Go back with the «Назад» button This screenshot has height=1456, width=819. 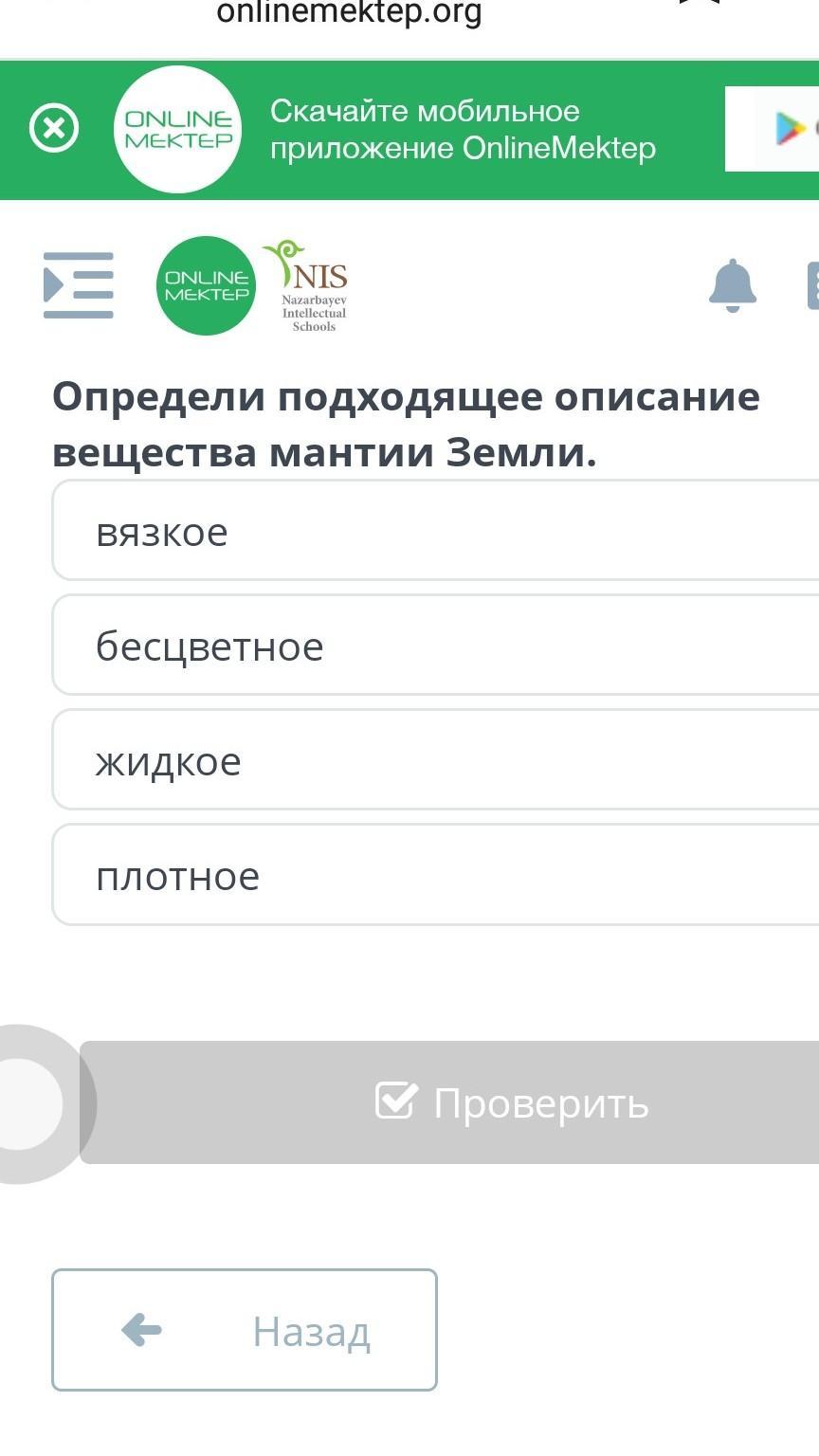pyautogui.click(x=245, y=1330)
